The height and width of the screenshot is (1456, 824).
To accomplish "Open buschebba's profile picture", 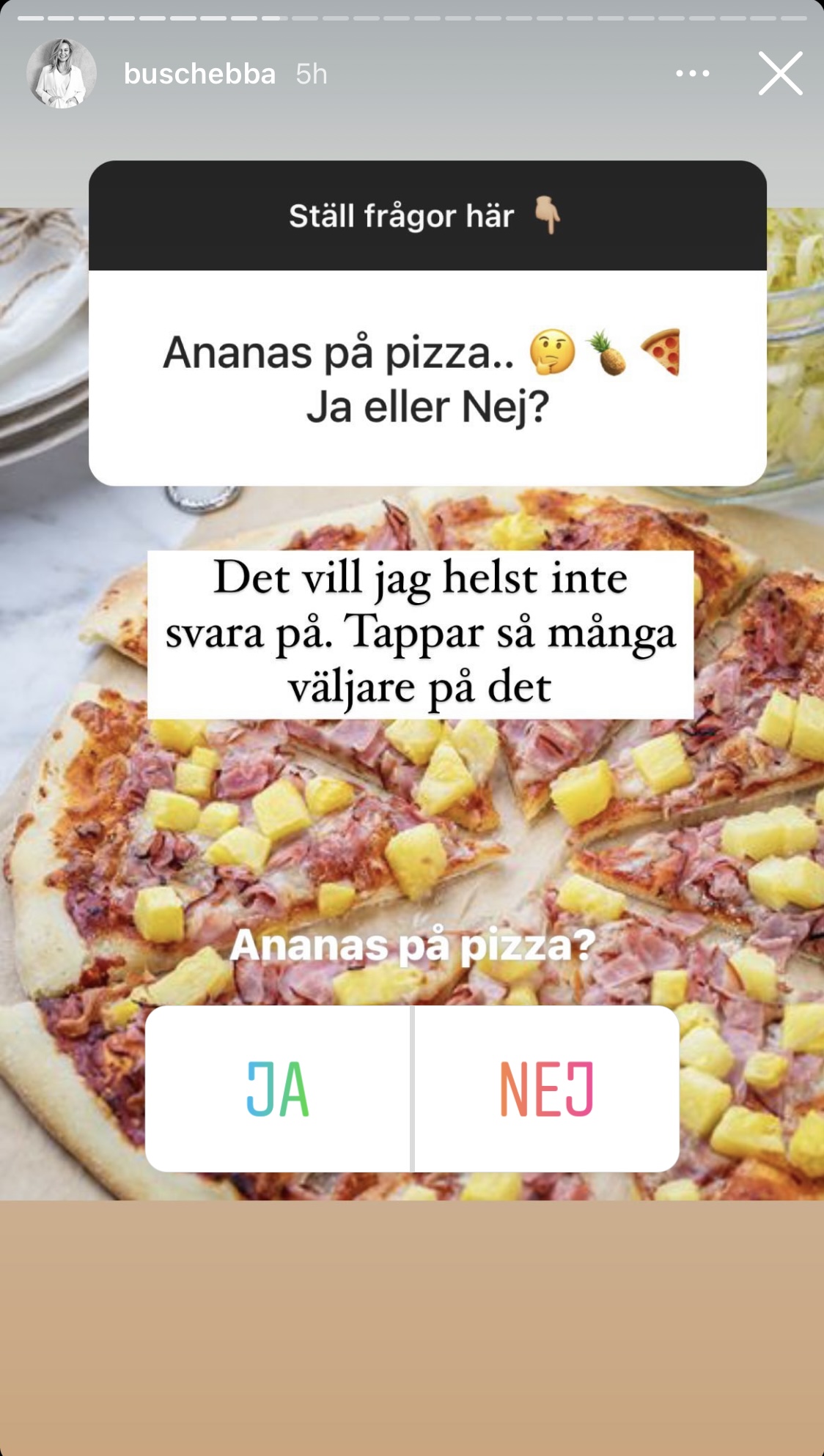I will click(x=62, y=73).
